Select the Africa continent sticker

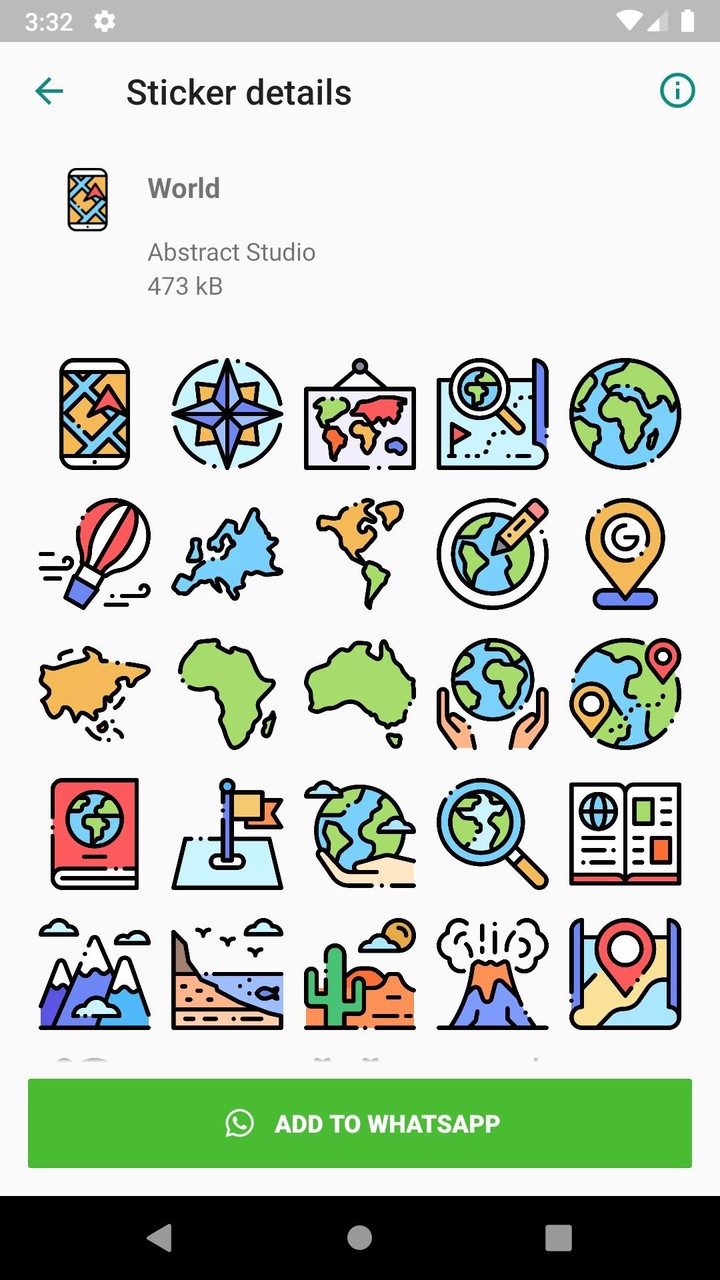coord(227,694)
